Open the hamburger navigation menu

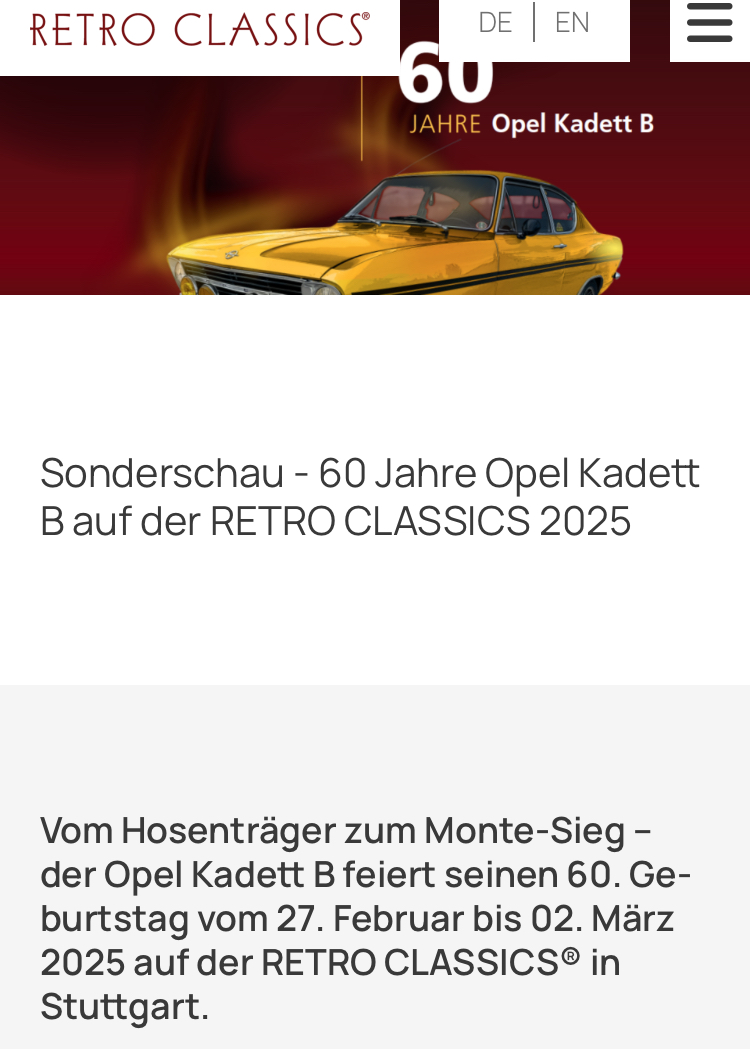(709, 24)
